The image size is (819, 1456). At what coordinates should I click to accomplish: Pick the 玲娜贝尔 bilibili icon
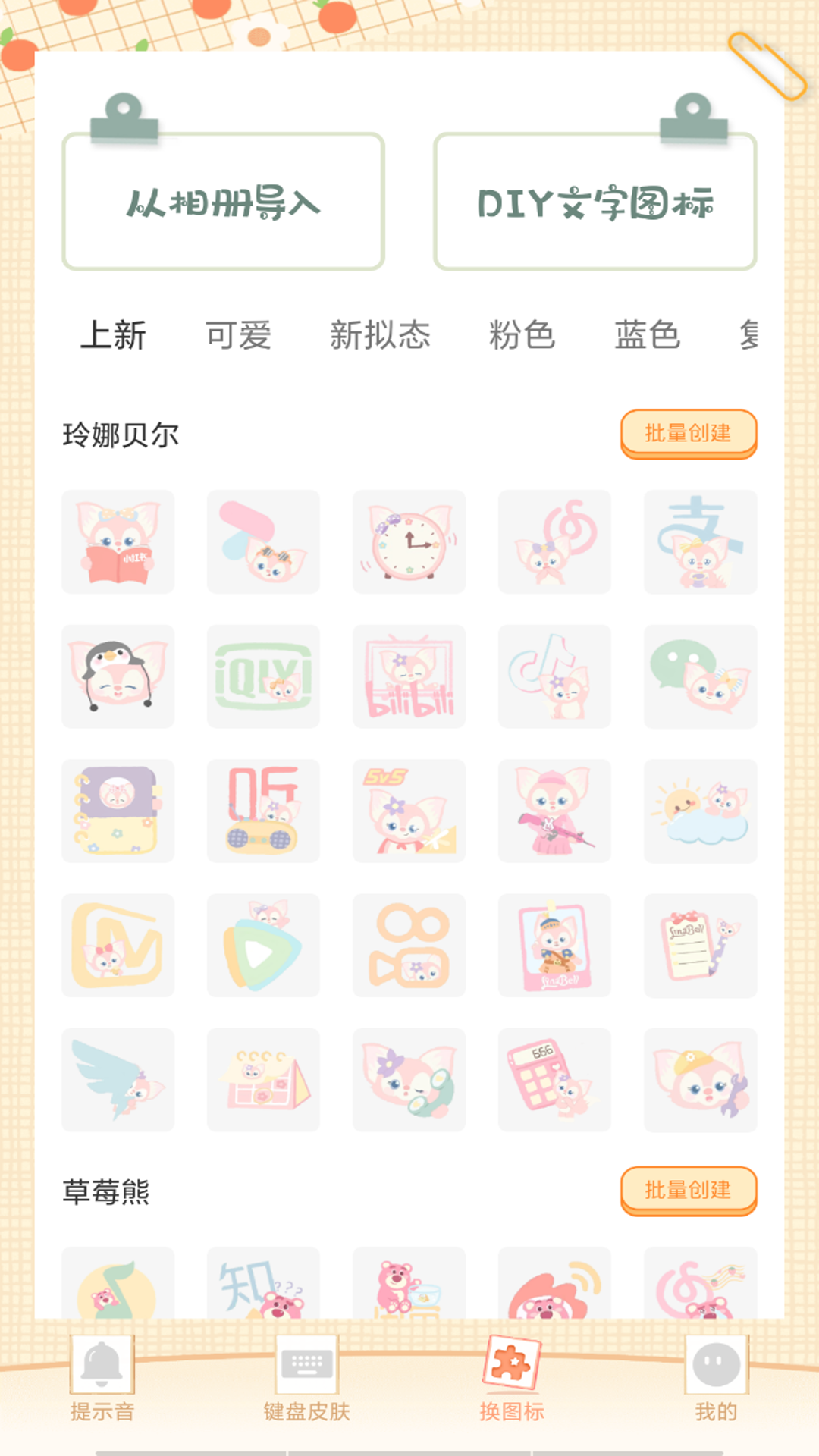click(x=409, y=676)
